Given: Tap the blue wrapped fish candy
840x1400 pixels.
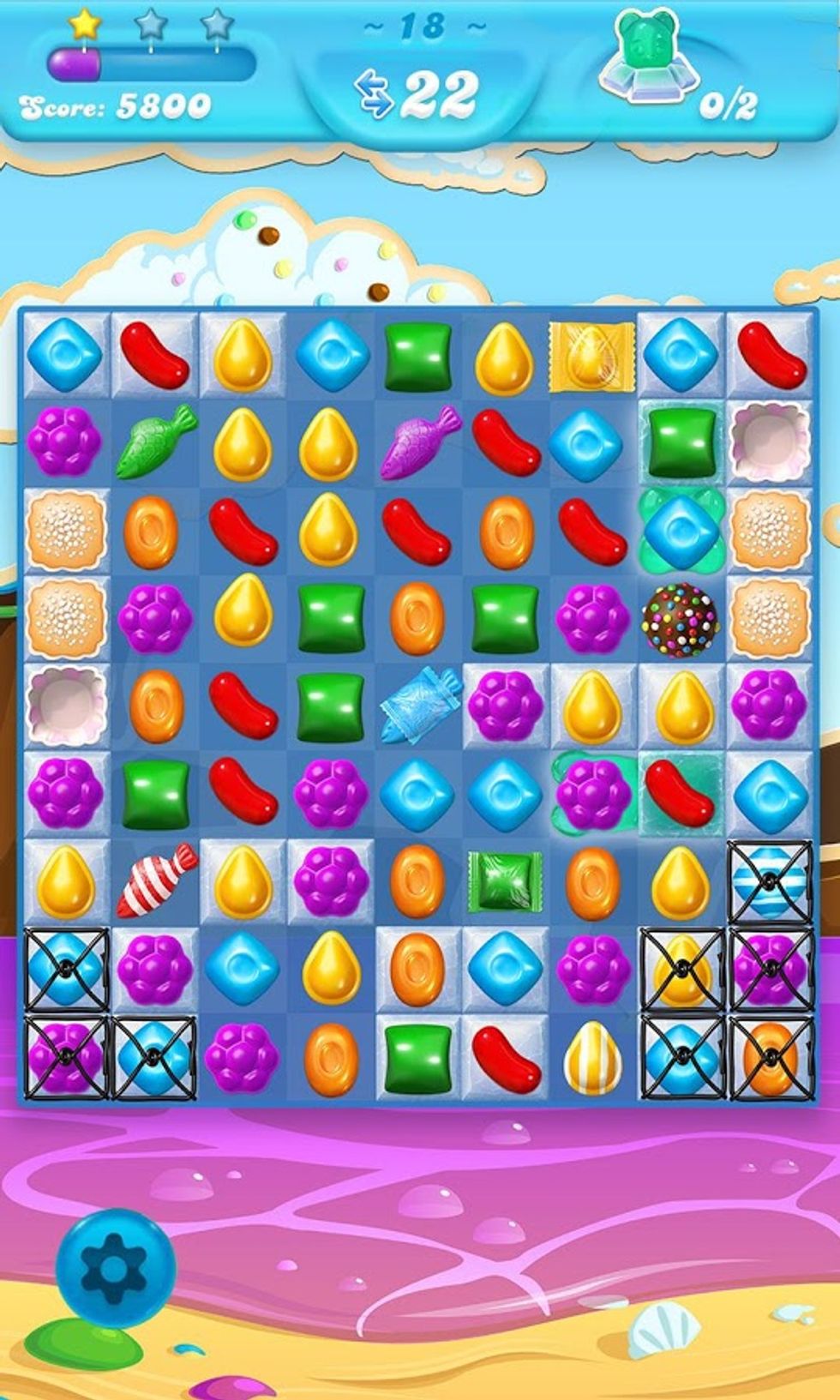Looking at the screenshot, I should (419, 705).
